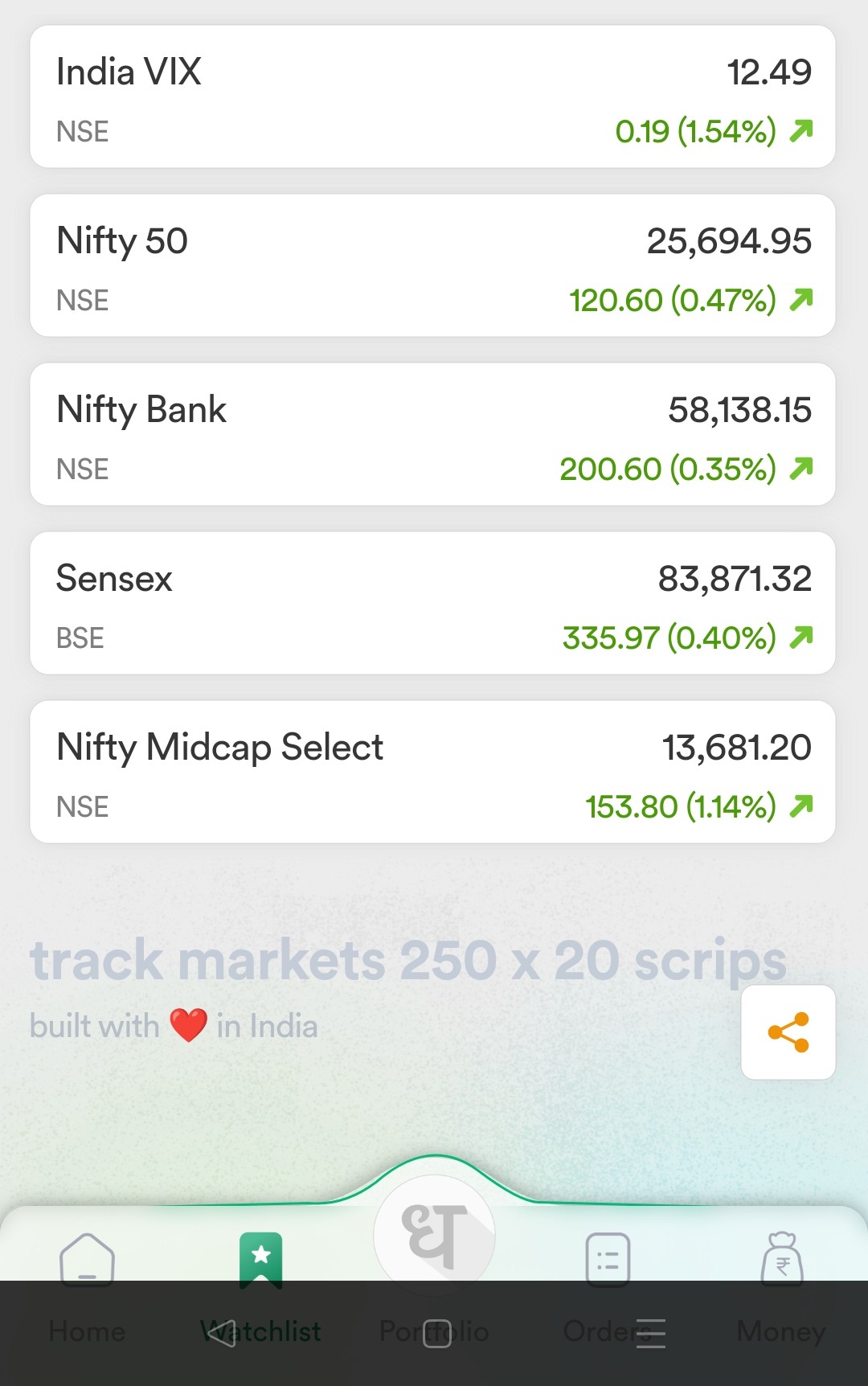Image resolution: width=868 pixels, height=1386 pixels.
Task: Open the Nifty Bank card
Action: (432, 434)
